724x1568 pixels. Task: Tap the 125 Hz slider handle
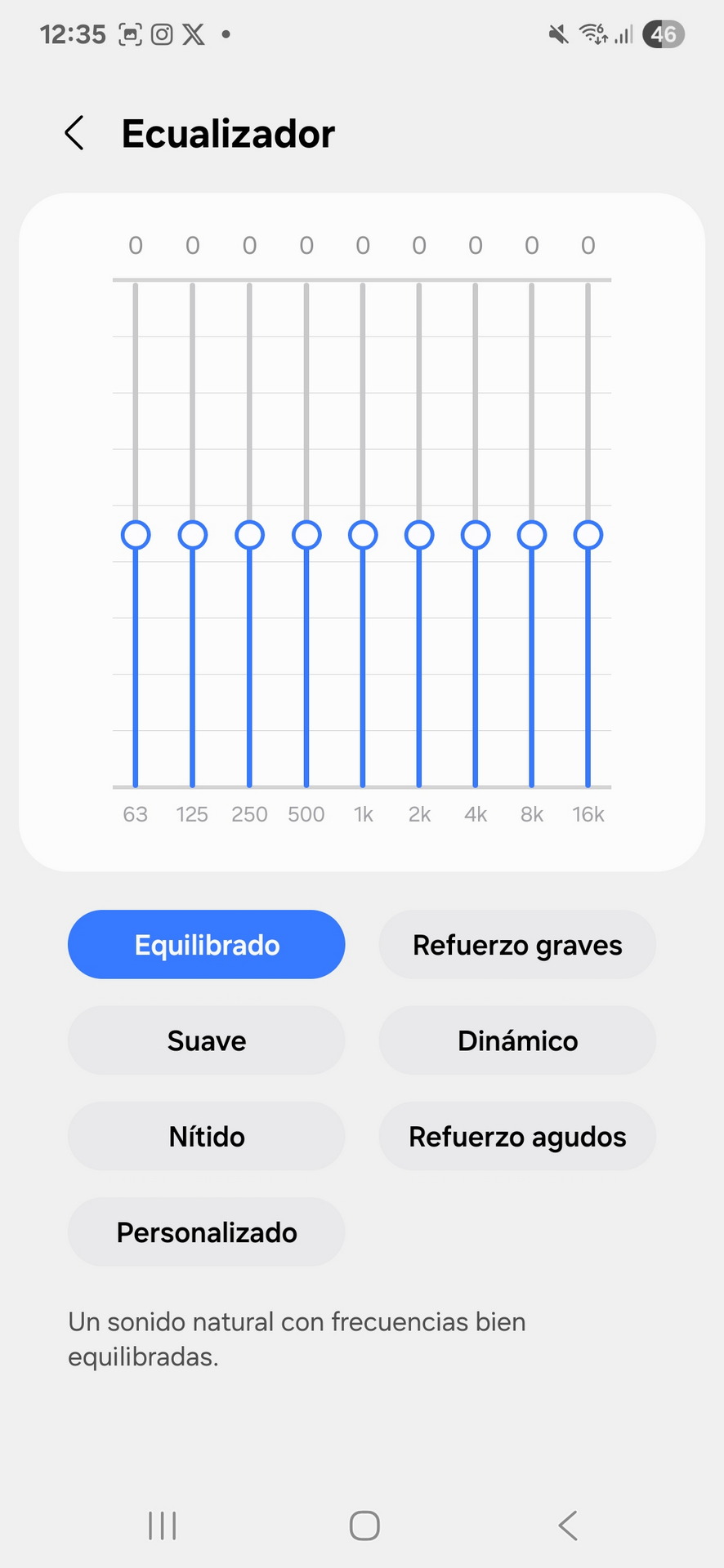193,535
